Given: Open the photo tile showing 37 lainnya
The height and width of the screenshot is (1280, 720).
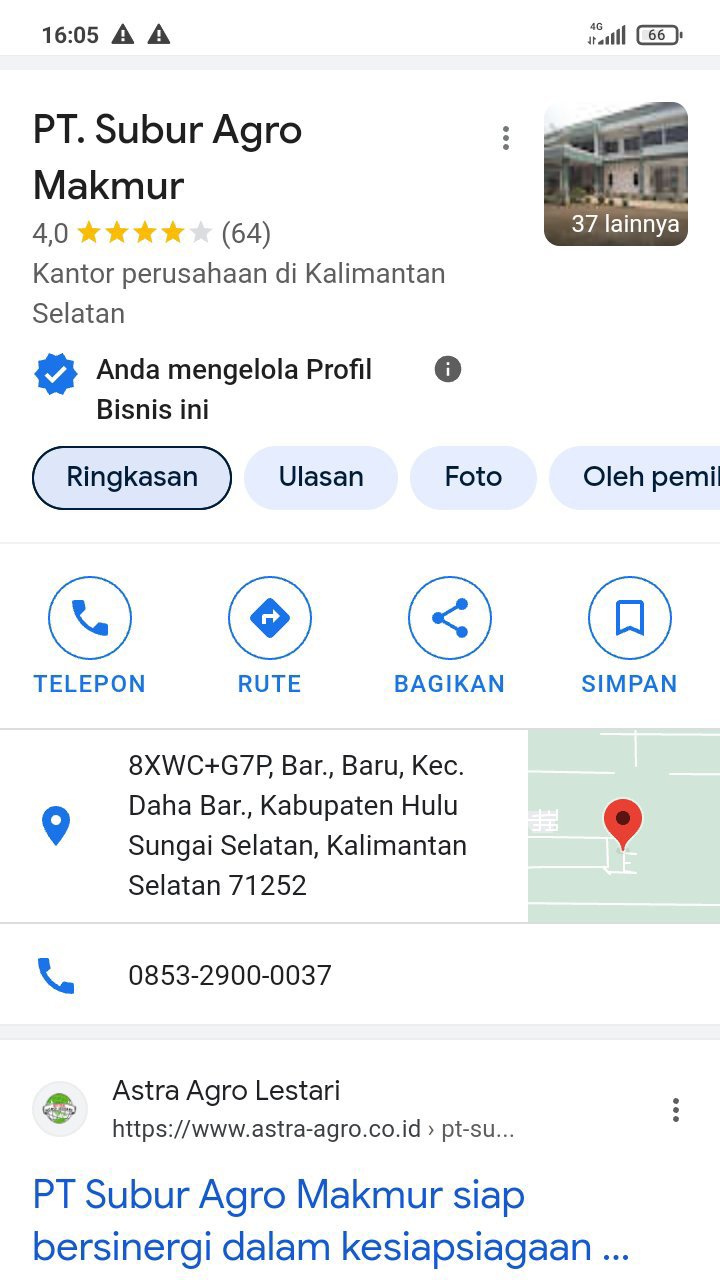Looking at the screenshot, I should 615,174.
